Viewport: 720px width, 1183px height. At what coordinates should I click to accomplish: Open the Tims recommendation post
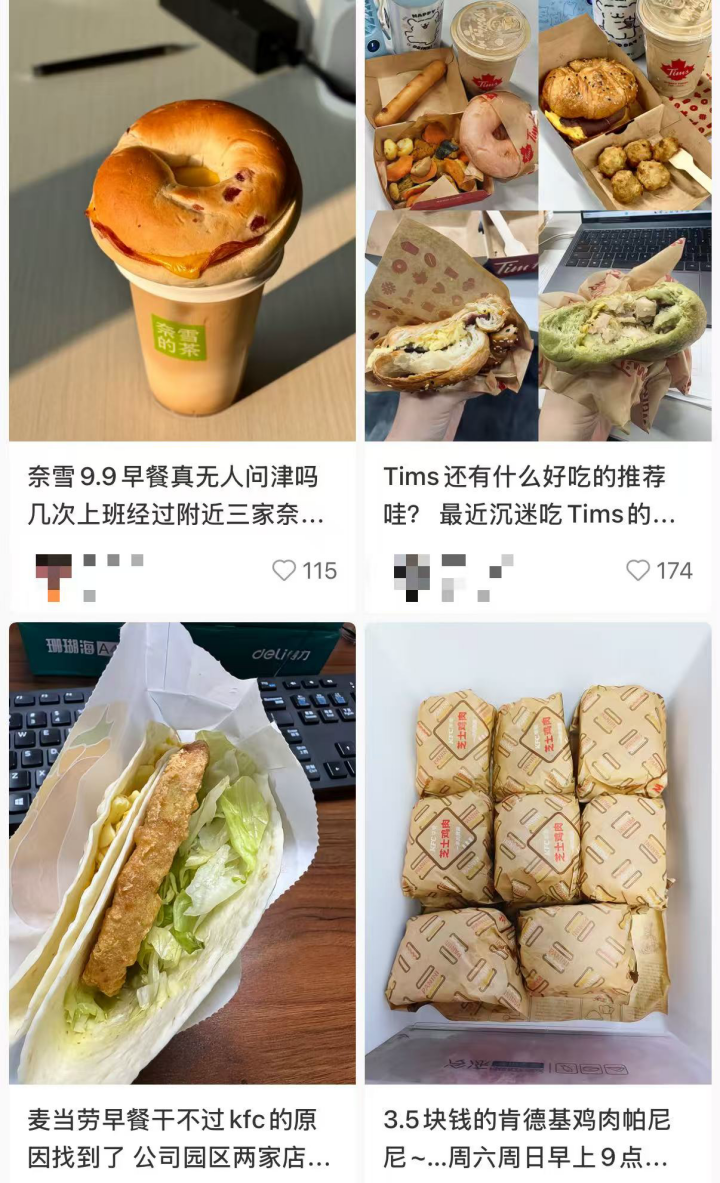pos(538,220)
